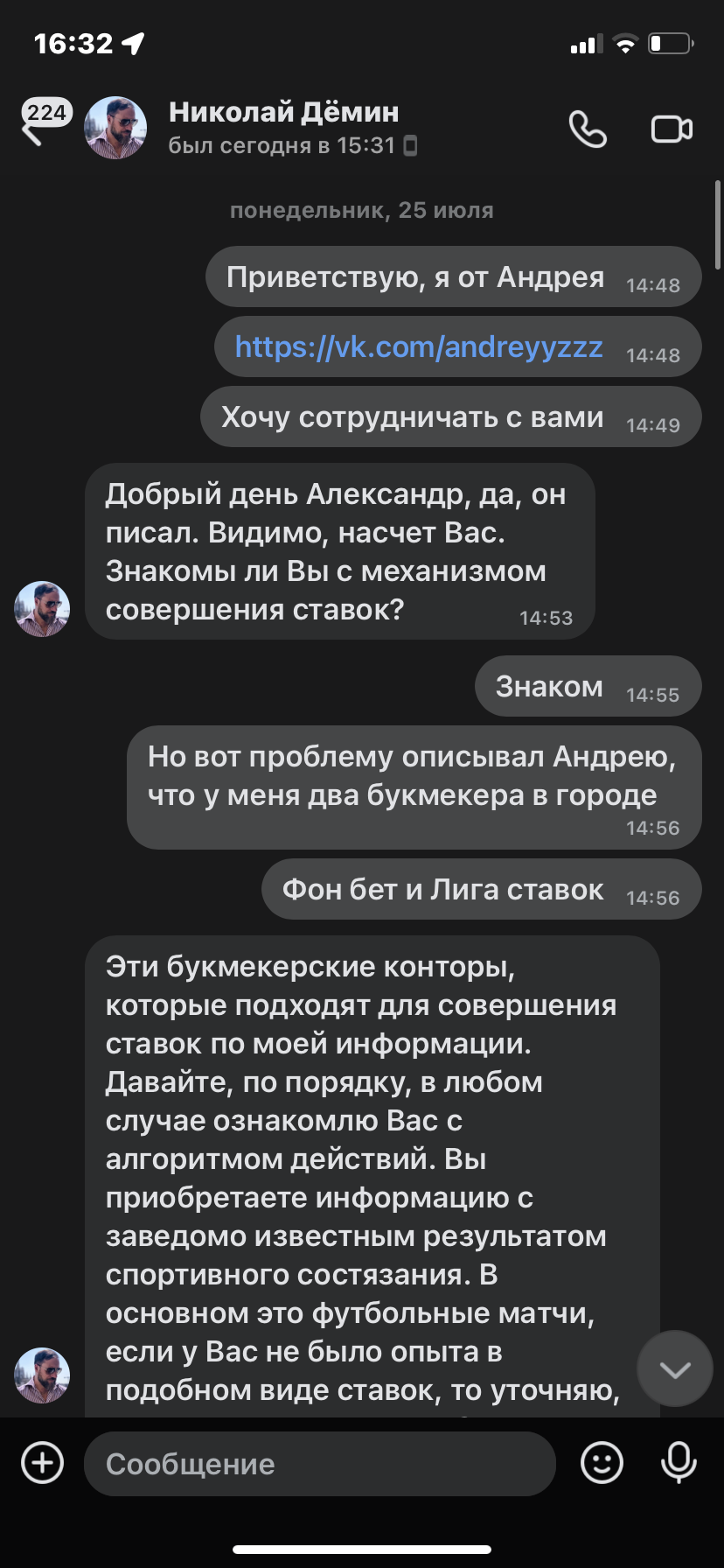Image resolution: width=724 pixels, height=1568 pixels.
Task: Open the vk.com/andreyyzzz link
Action: pyautogui.click(x=418, y=347)
